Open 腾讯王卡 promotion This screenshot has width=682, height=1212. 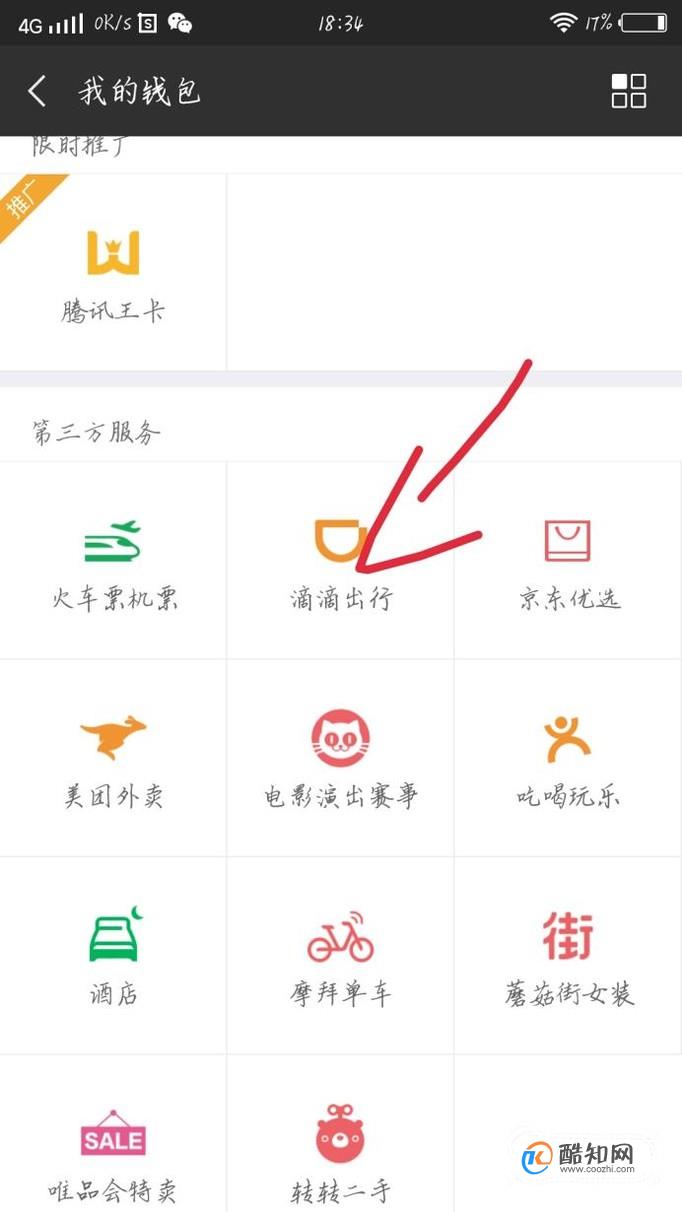(113, 272)
